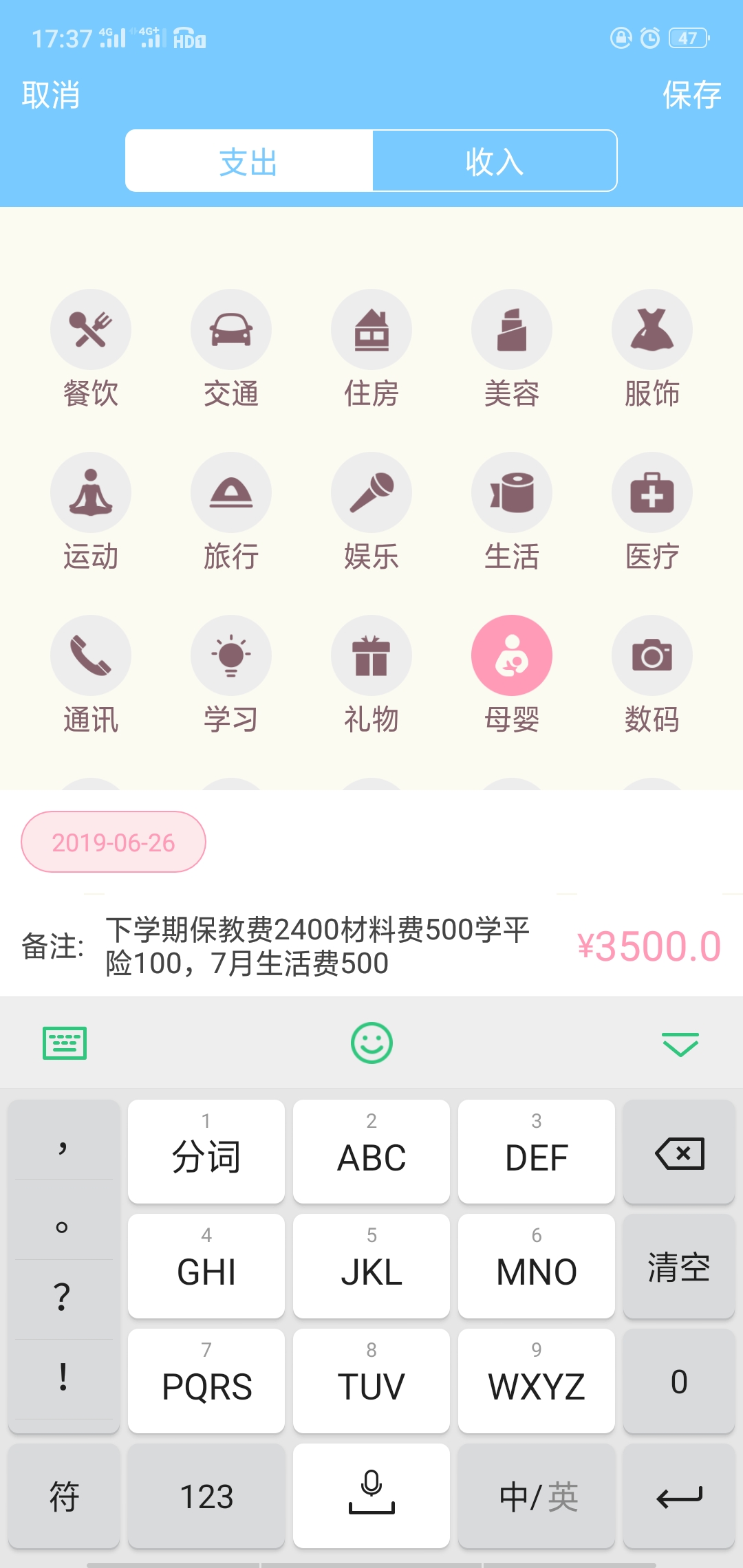Screen dimensions: 743x1568
Task: Tap the keyboard backspace key
Action: [679, 1152]
